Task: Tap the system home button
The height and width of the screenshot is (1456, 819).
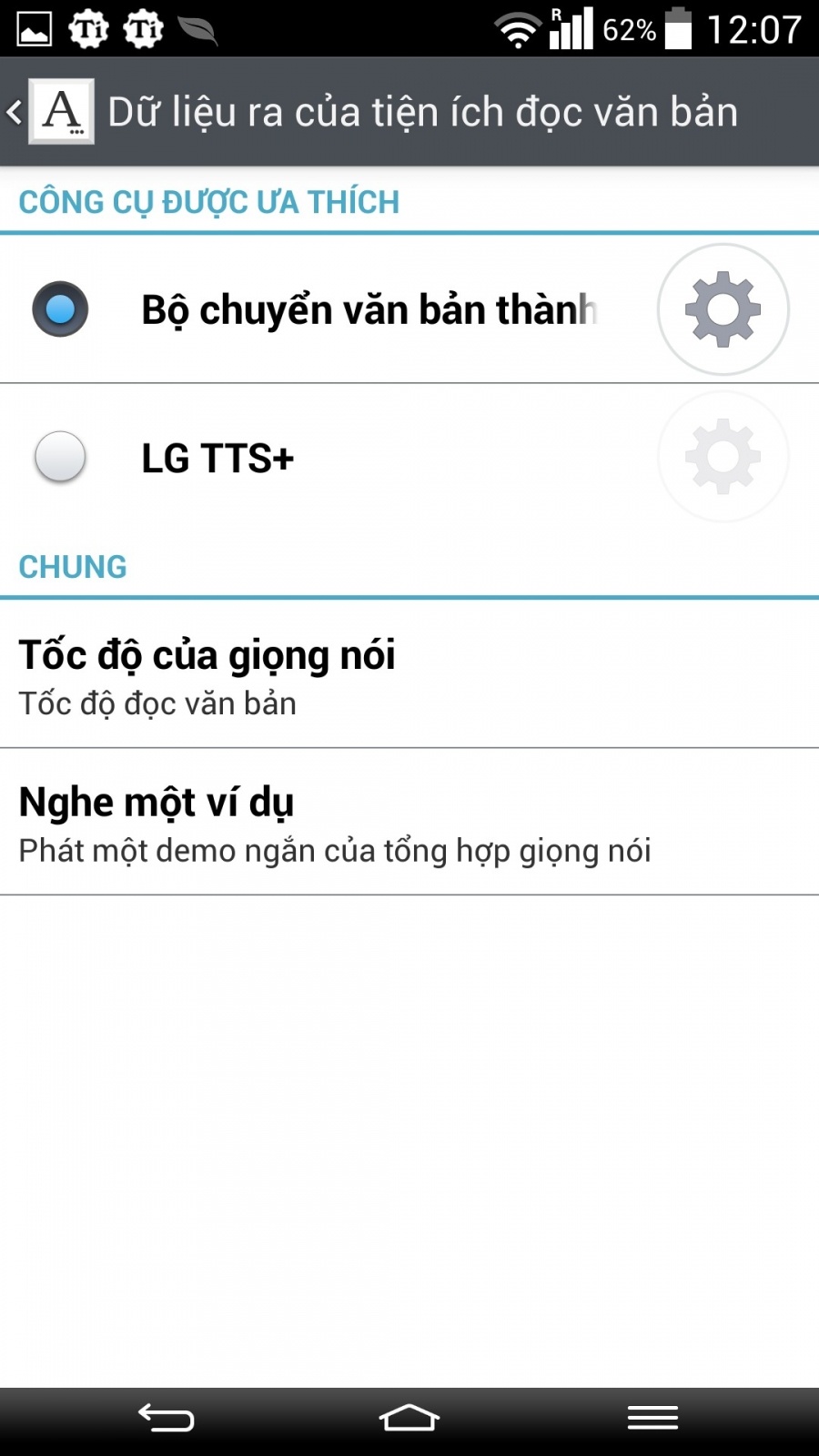Action: click(x=409, y=1419)
